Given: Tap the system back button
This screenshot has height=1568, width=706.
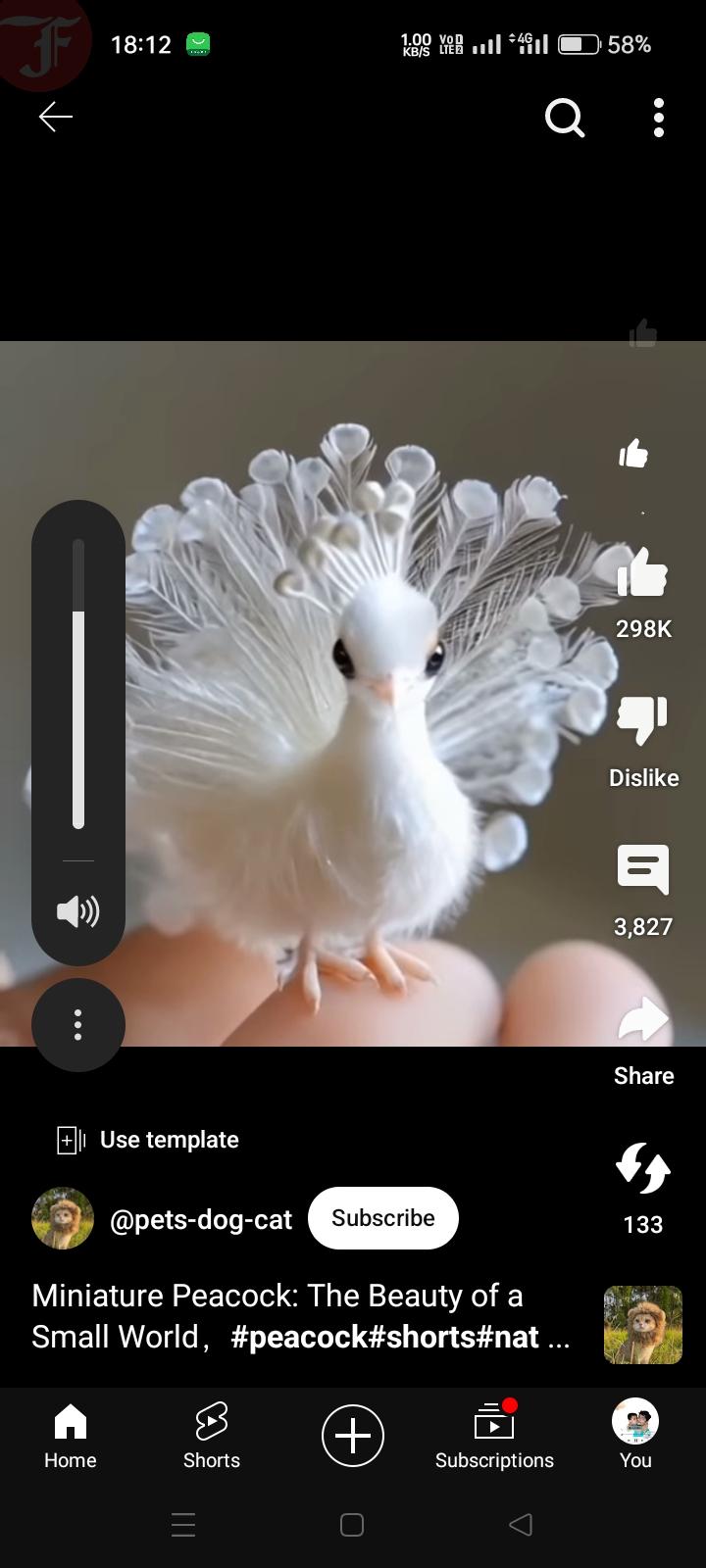Looking at the screenshot, I should 522,1524.
